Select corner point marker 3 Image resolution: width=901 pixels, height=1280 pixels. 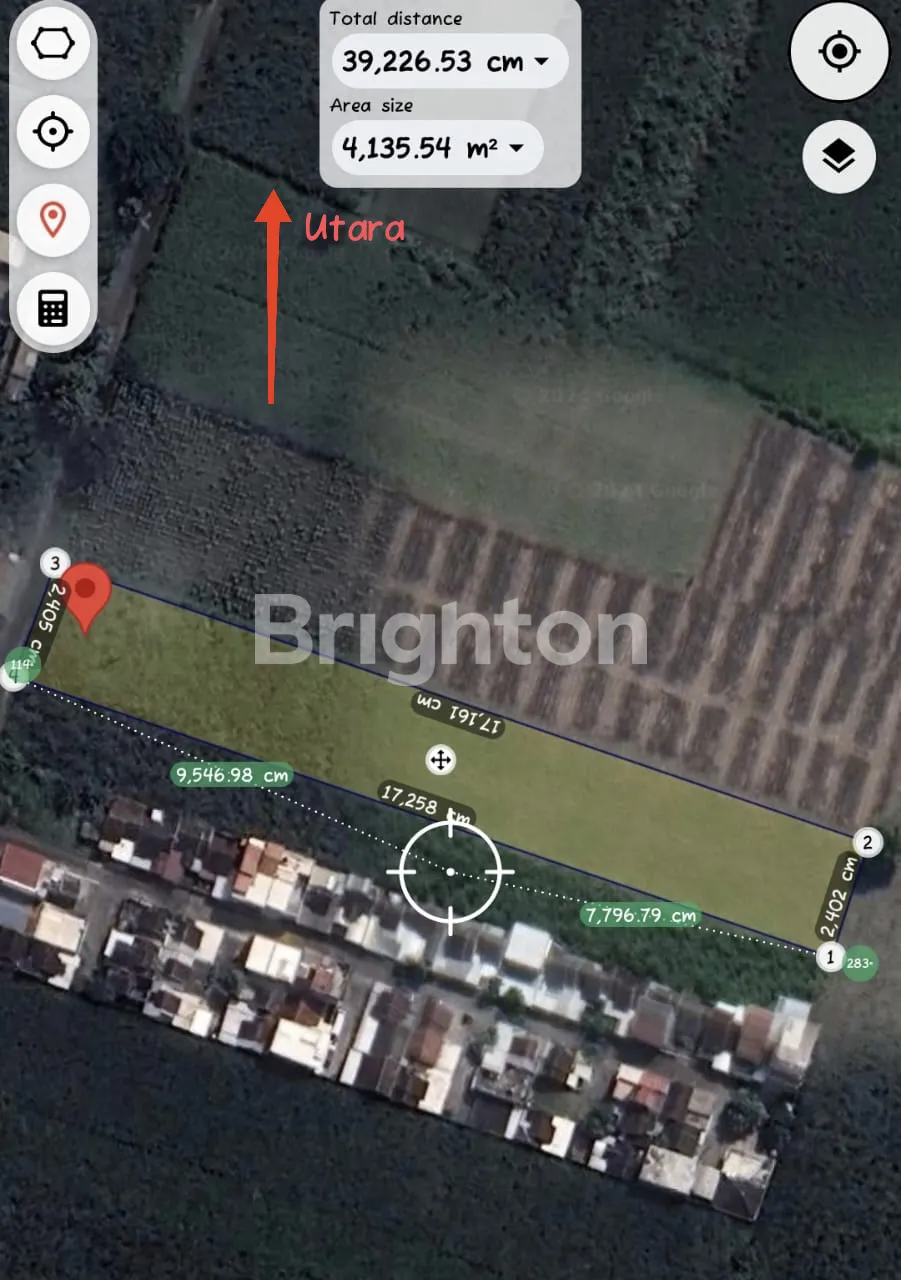(x=56, y=563)
